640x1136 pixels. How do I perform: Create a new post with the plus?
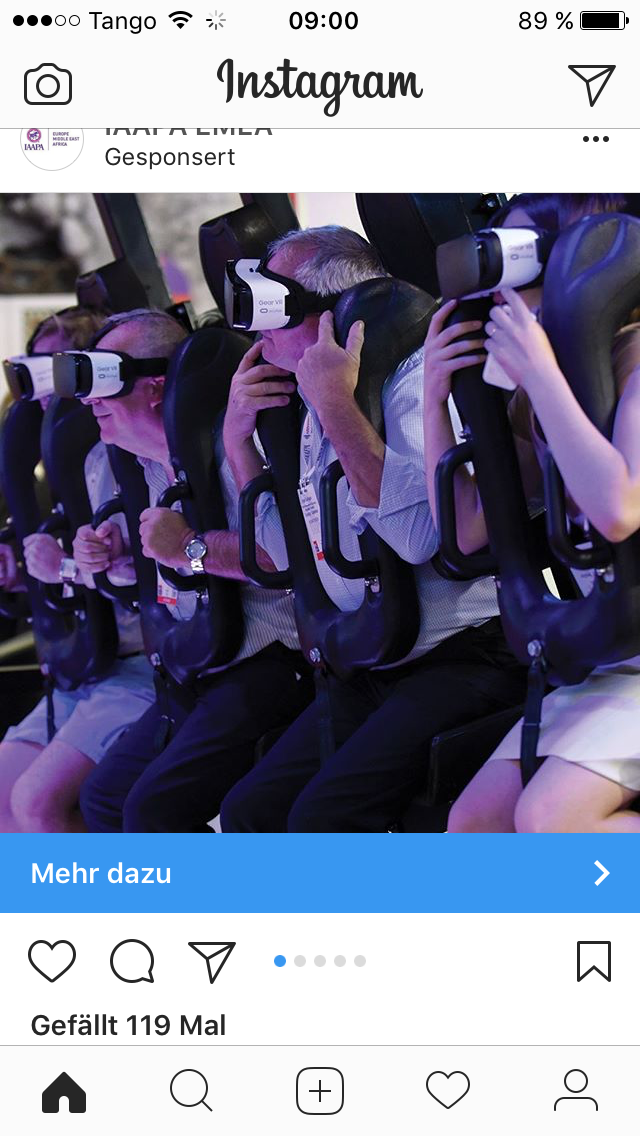click(x=320, y=1091)
